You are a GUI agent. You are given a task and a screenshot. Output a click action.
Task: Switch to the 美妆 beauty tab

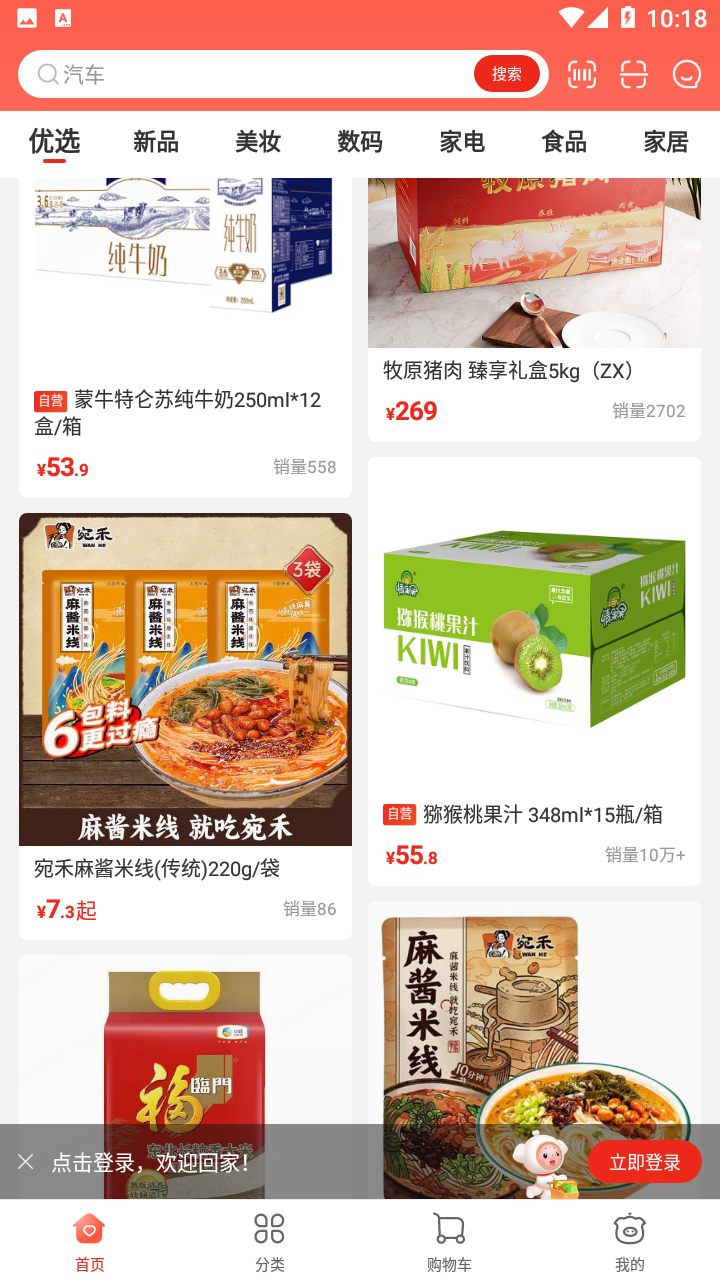(x=258, y=143)
